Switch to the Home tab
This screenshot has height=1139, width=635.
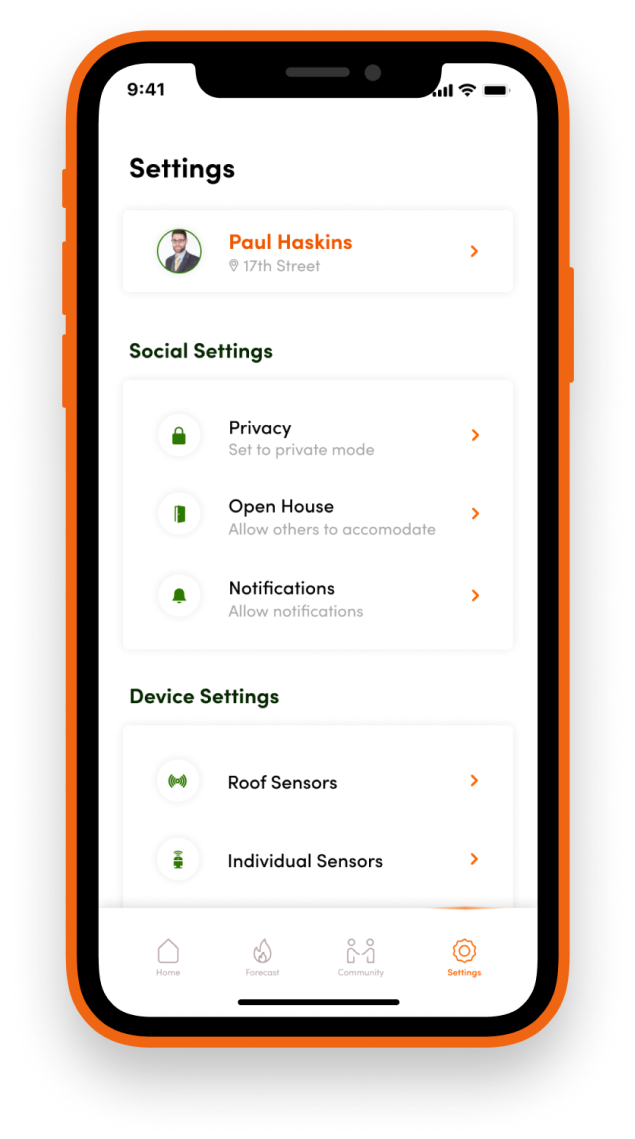(168, 957)
